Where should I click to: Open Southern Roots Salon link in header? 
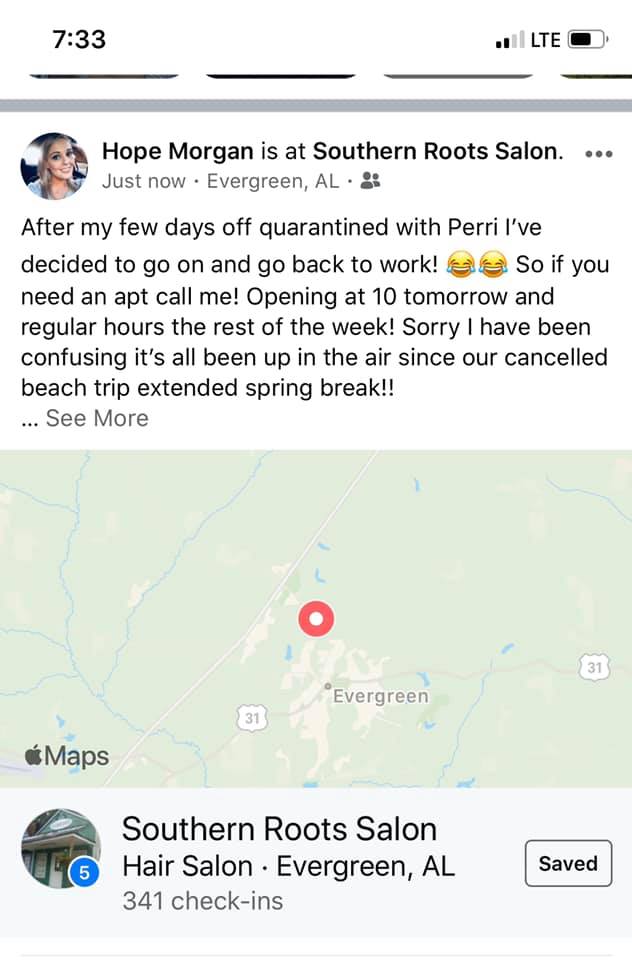coord(435,152)
